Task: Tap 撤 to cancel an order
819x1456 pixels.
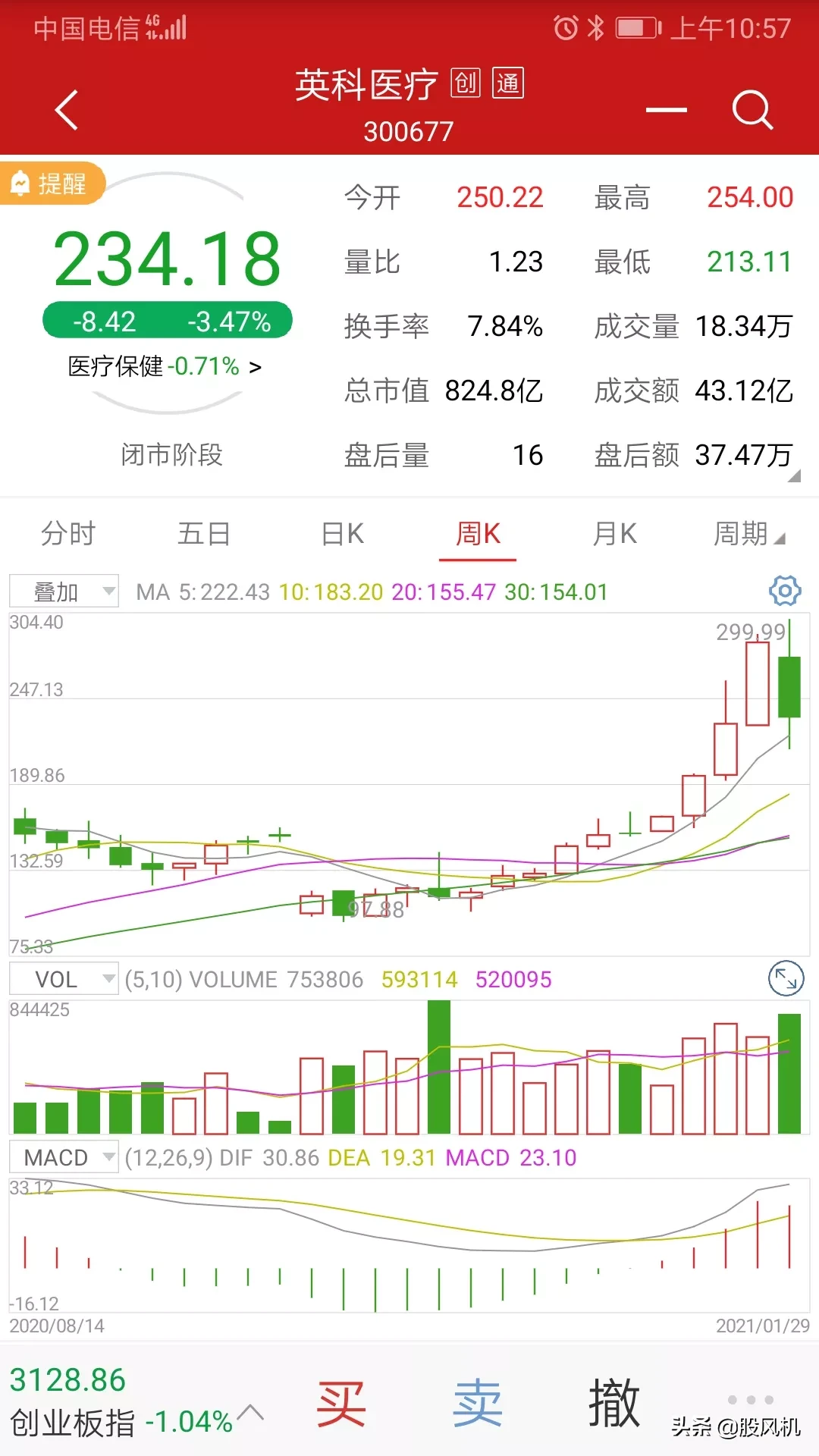Action: (614, 1403)
